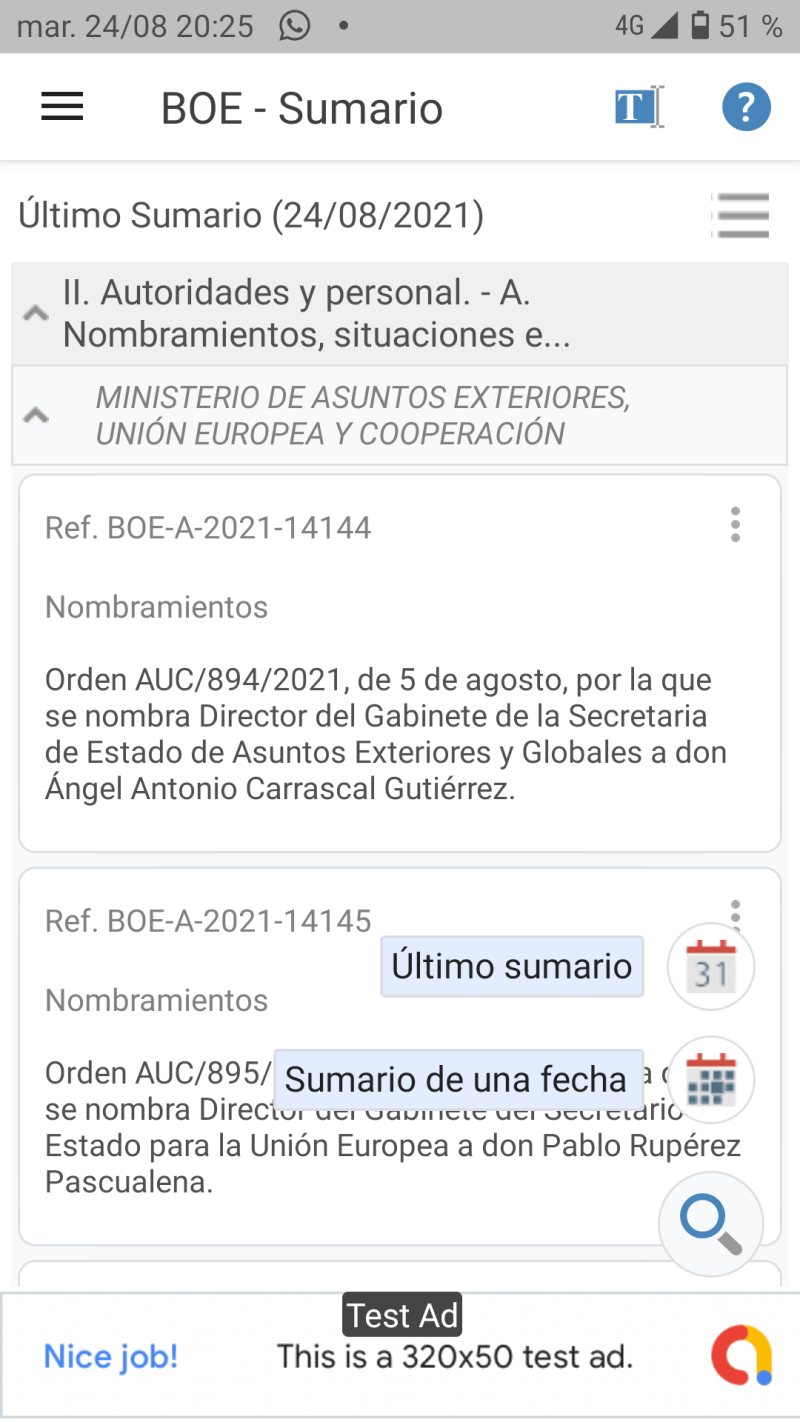Tap the magnifier search floating button
Screen dimensions: 800x1422
tap(711, 1223)
